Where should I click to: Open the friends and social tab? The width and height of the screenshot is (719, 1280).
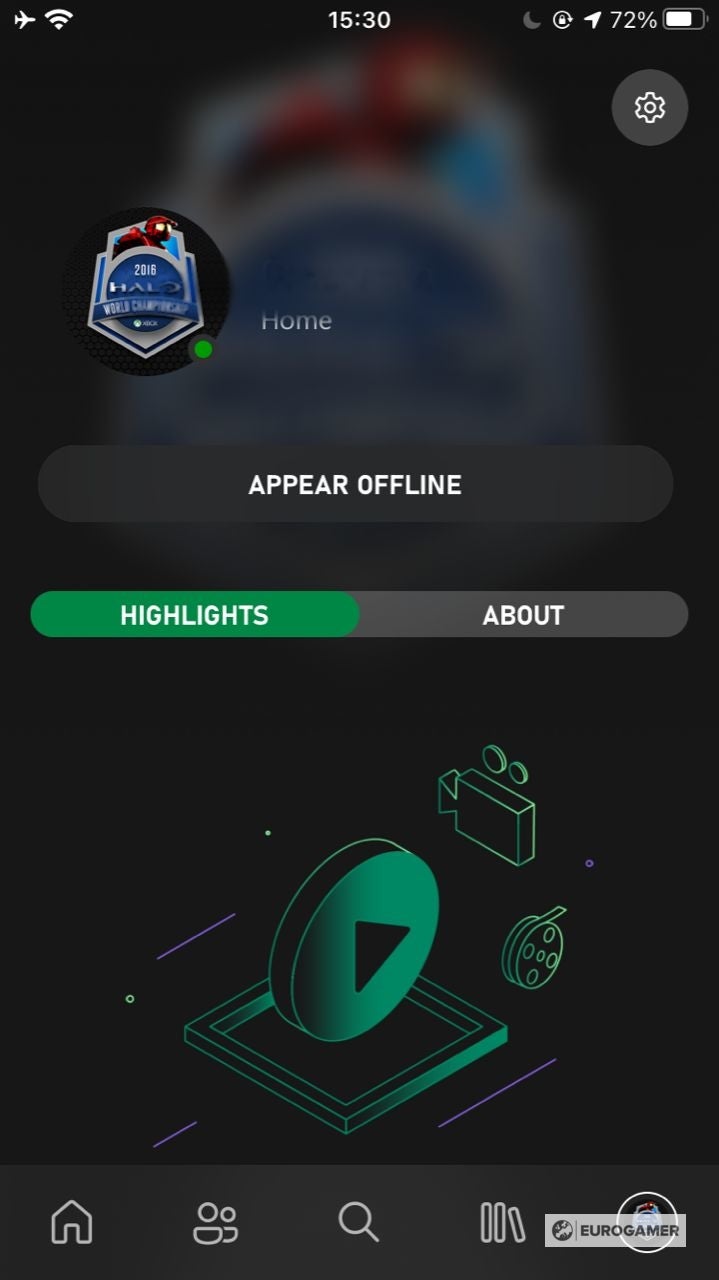(215, 1221)
